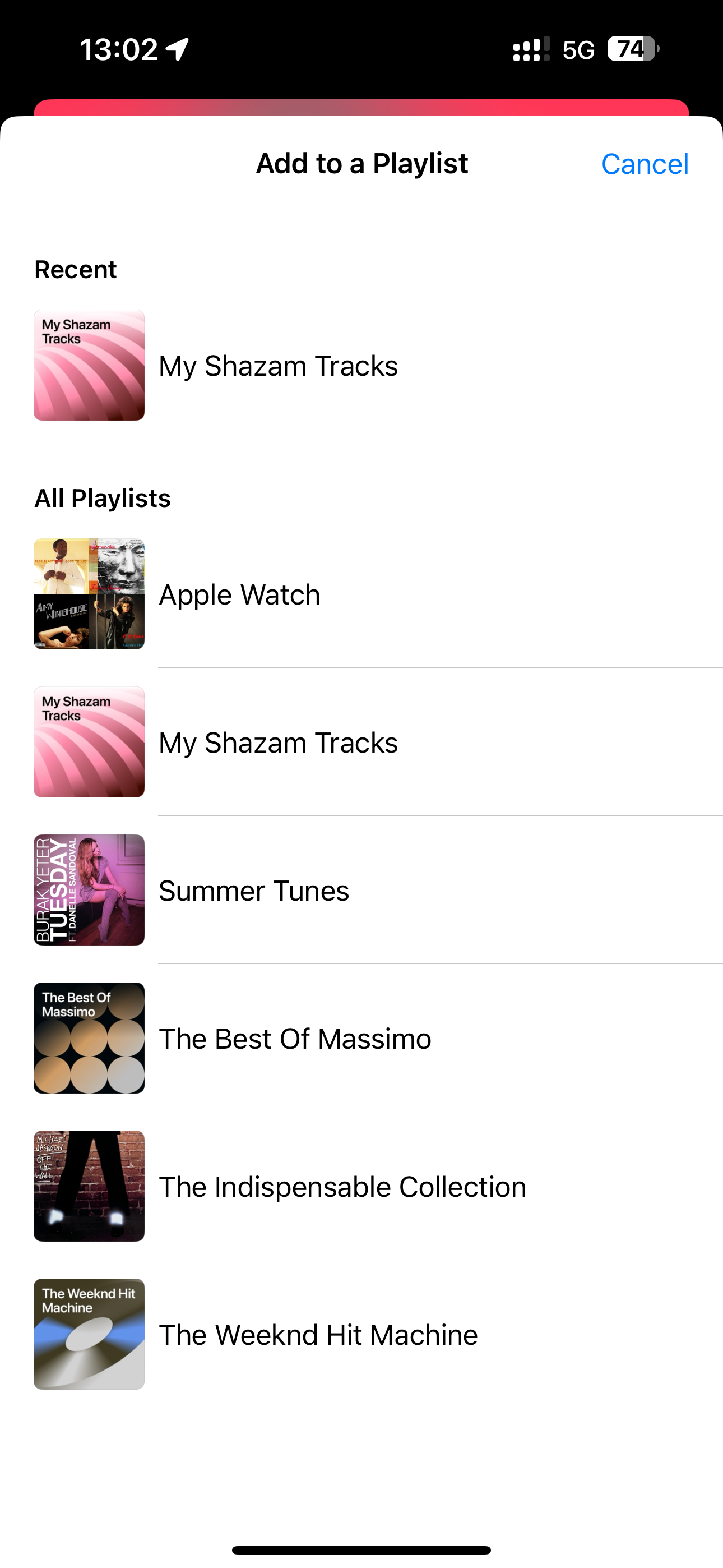The image size is (723, 1568).
Task: Tap the My Shazam Tracks artwork thumbnail
Action: coord(89,742)
